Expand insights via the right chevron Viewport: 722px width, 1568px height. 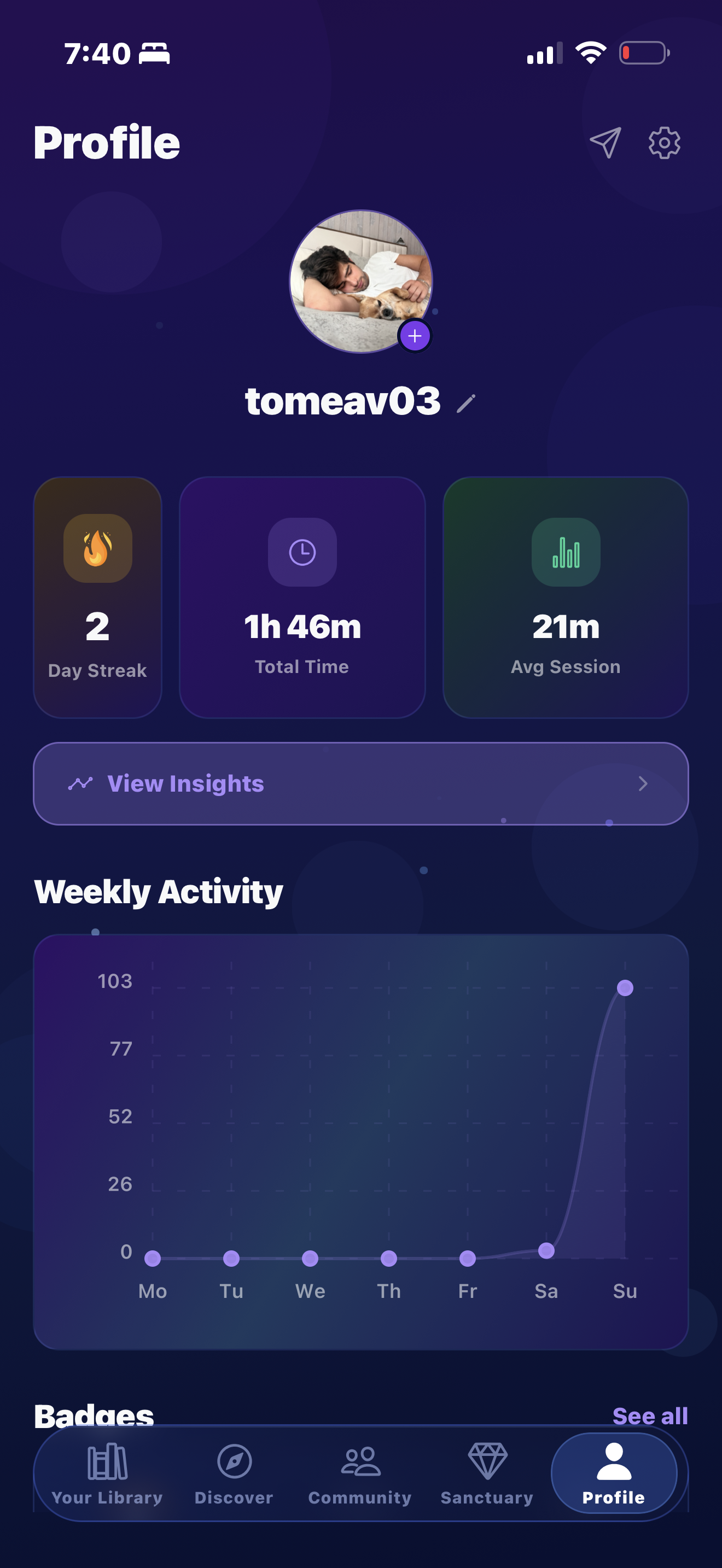pos(643,784)
